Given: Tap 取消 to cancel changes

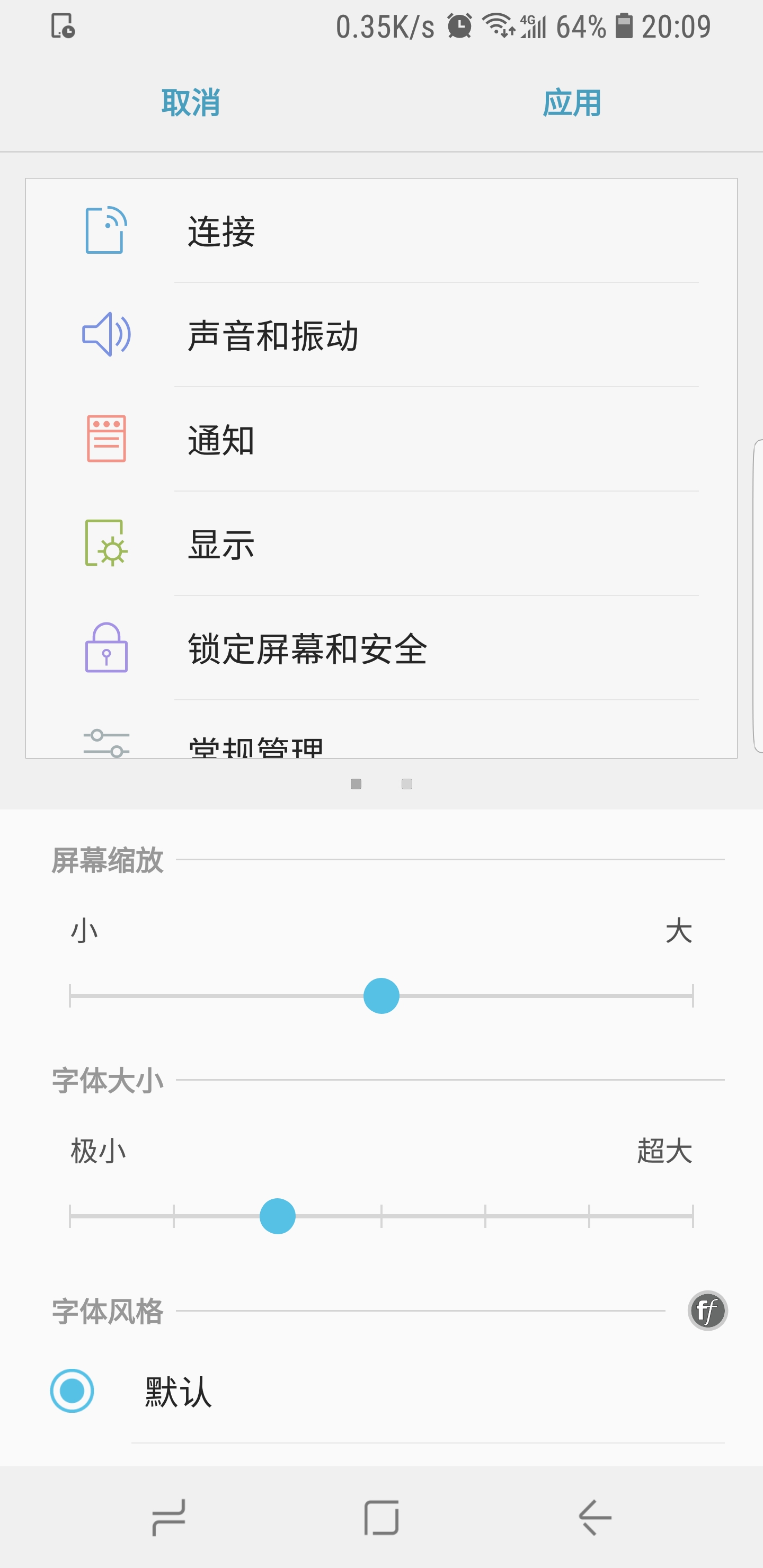Looking at the screenshot, I should (191, 102).
